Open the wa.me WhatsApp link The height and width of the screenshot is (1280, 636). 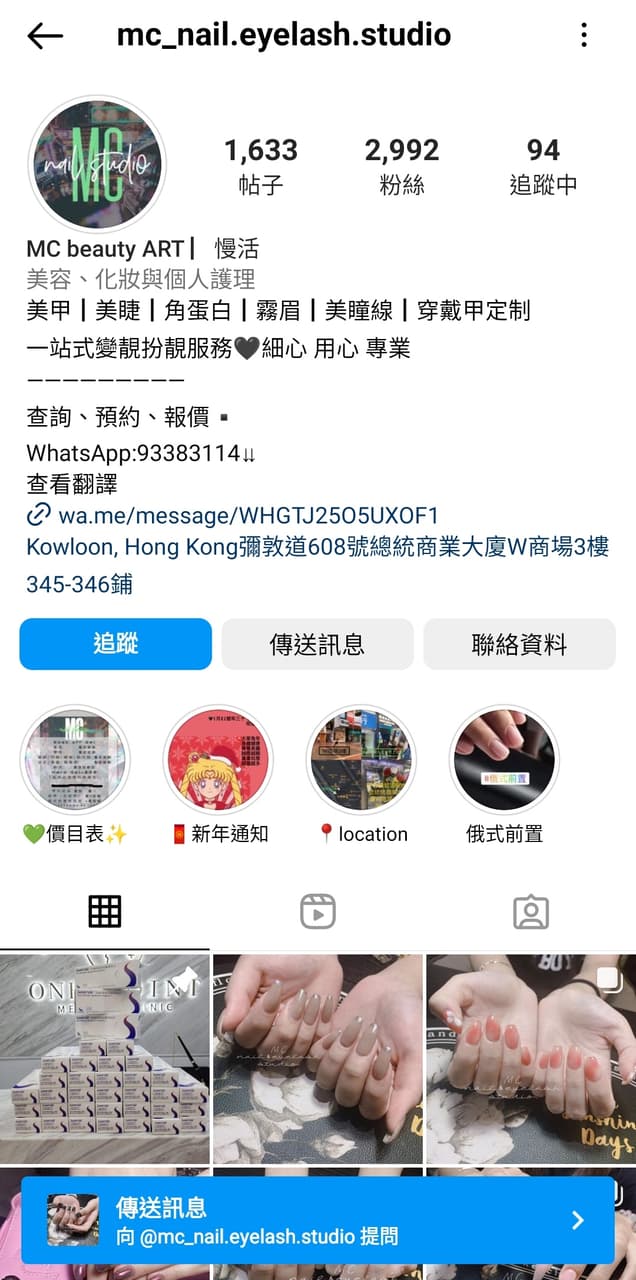(x=248, y=516)
